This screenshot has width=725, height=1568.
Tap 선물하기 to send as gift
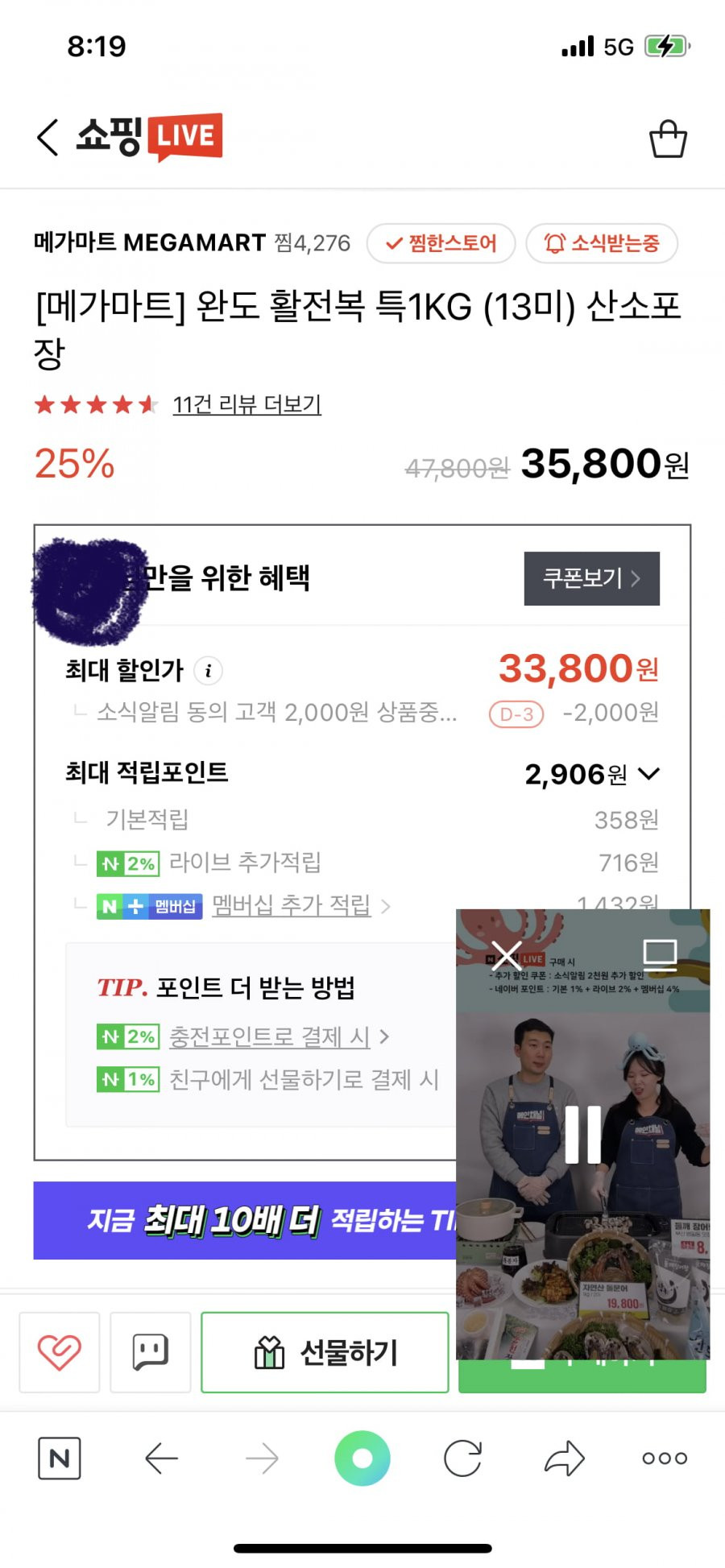[325, 1352]
